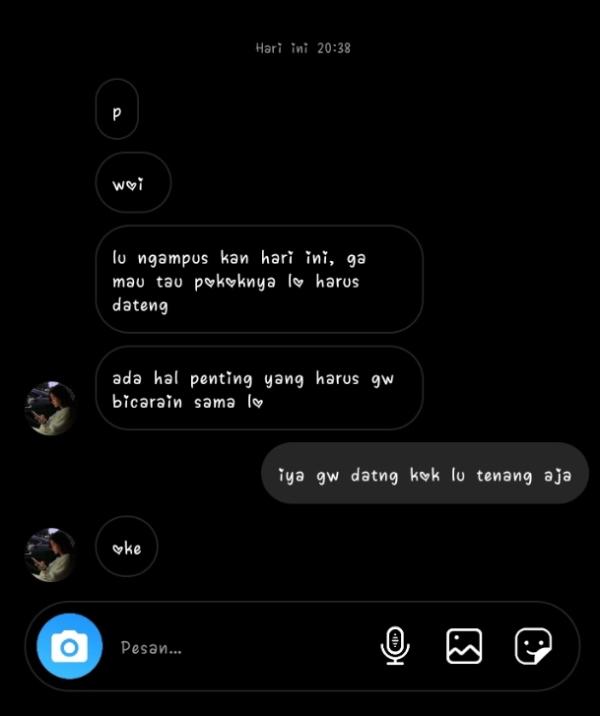Tap the profile photo beside the 'oke' message
This screenshot has height=716, width=600.
(50, 554)
